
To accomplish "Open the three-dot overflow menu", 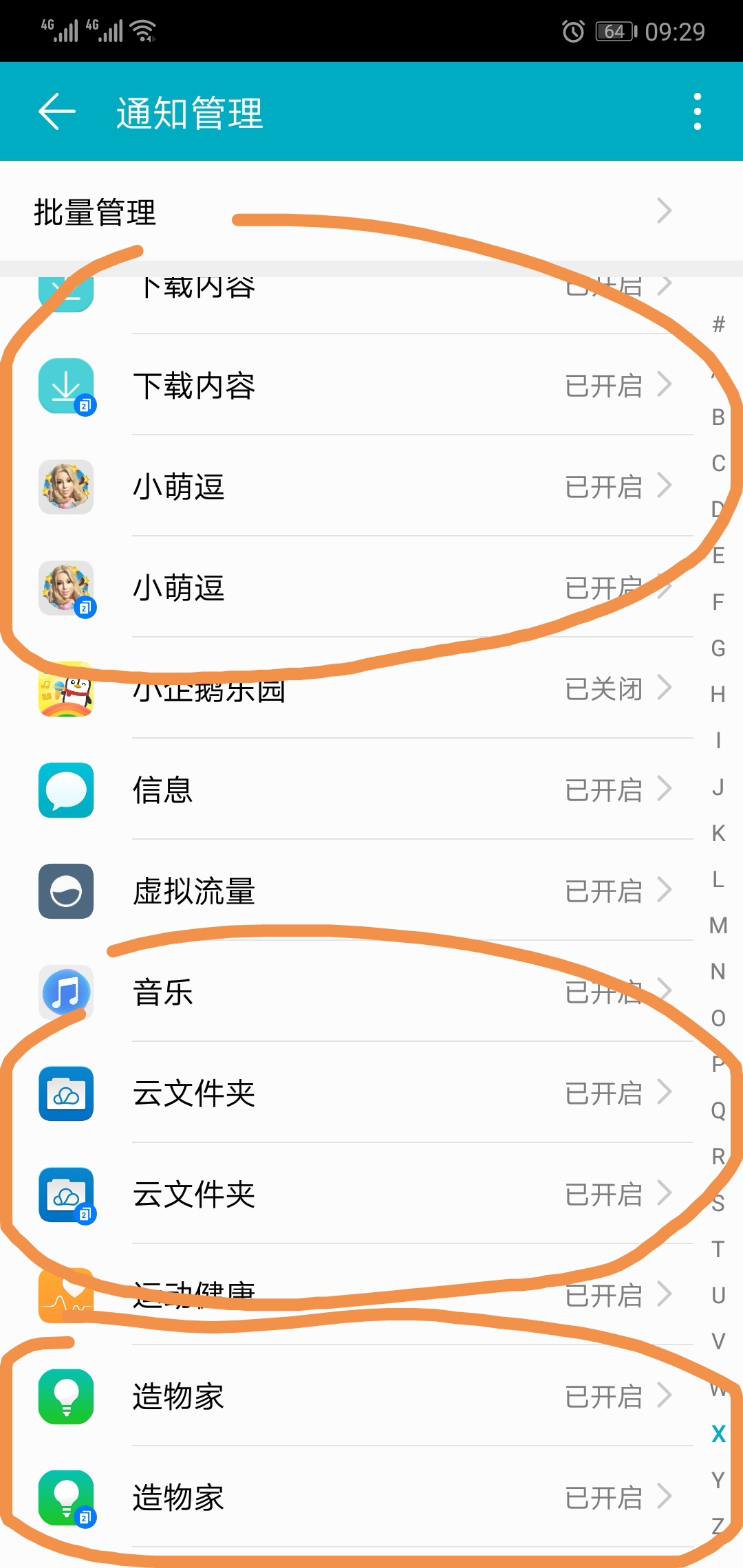I will pos(699,110).
